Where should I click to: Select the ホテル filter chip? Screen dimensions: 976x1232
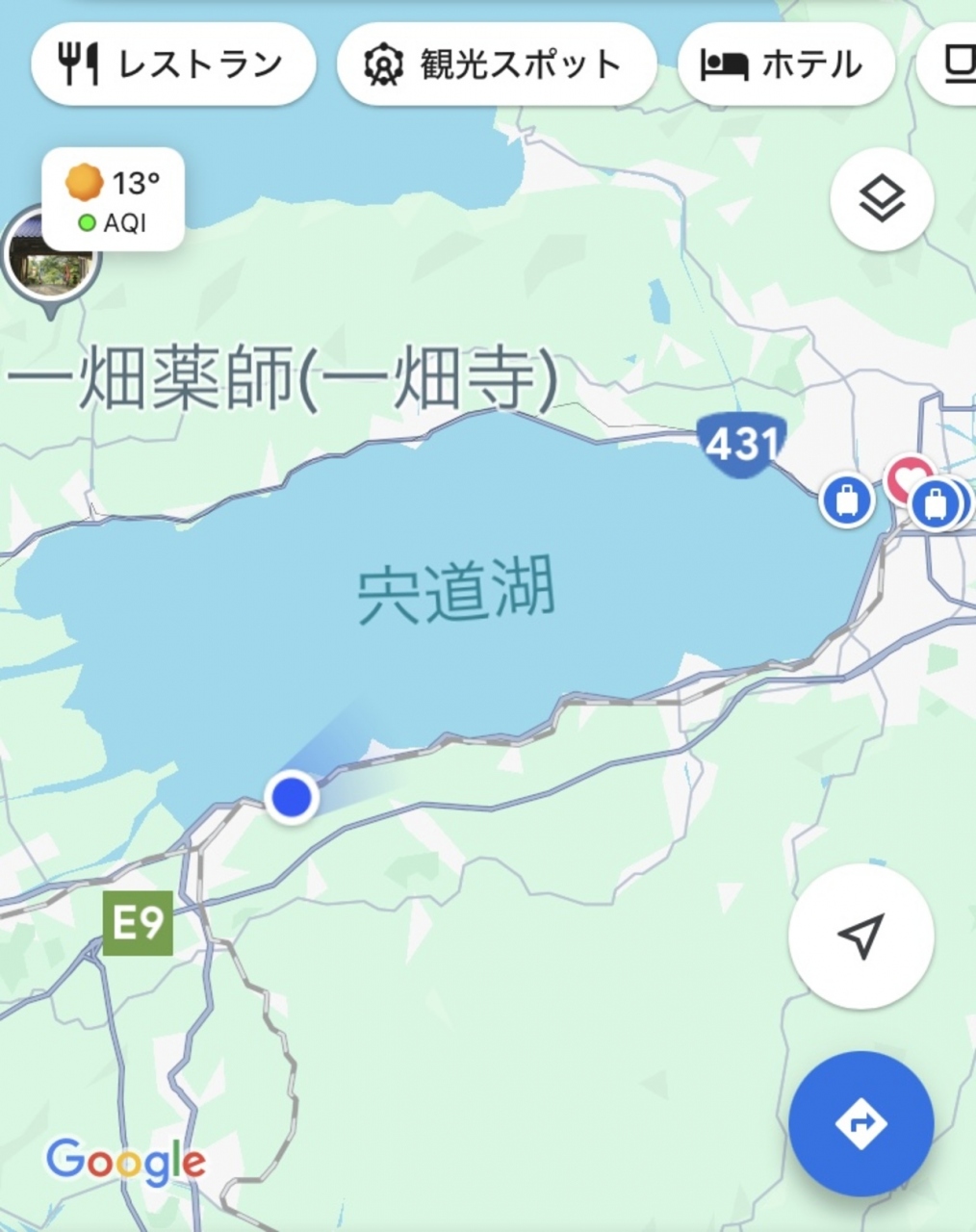pyautogui.click(x=784, y=65)
